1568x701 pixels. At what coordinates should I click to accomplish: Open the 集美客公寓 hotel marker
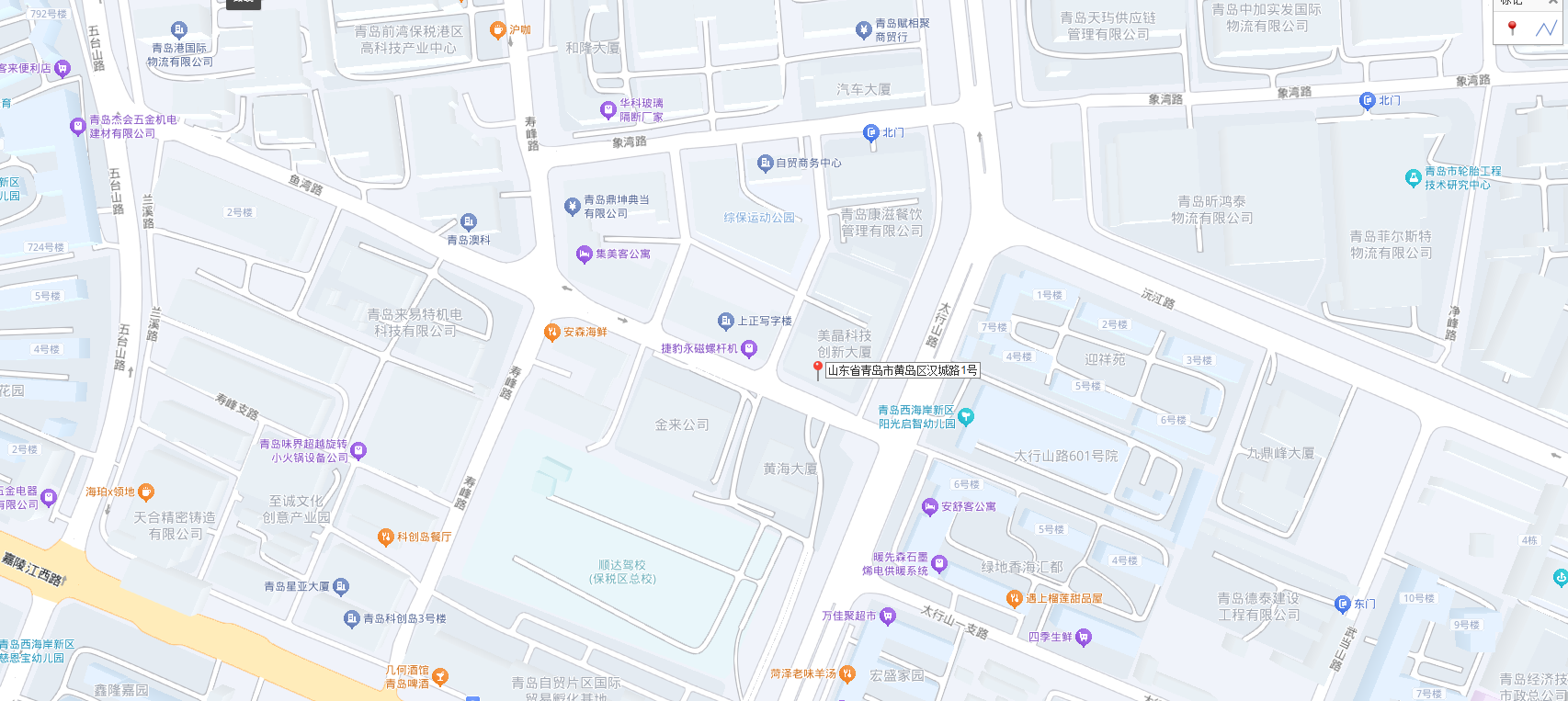pos(584,254)
